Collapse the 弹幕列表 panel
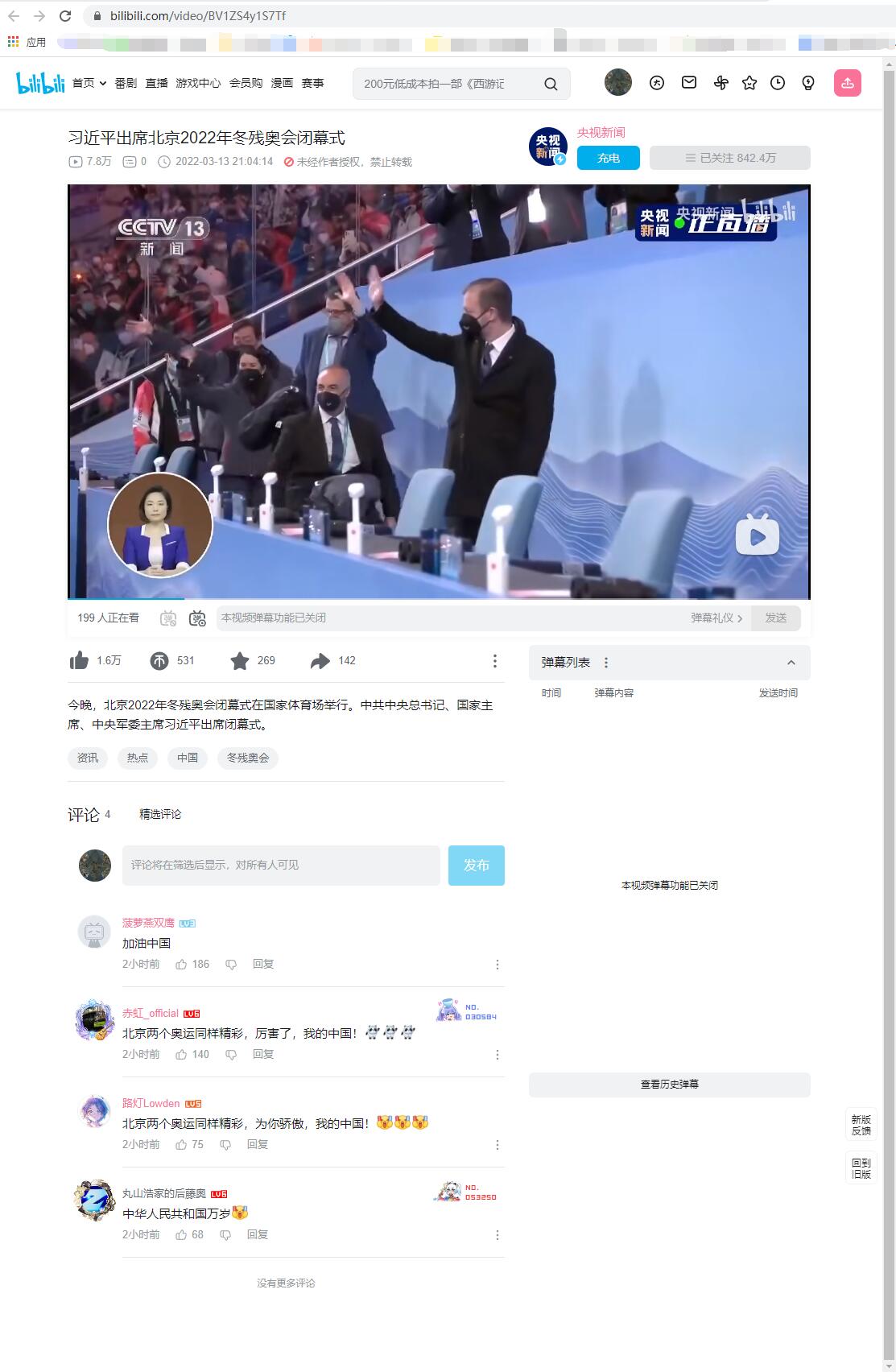 pyautogui.click(x=791, y=663)
